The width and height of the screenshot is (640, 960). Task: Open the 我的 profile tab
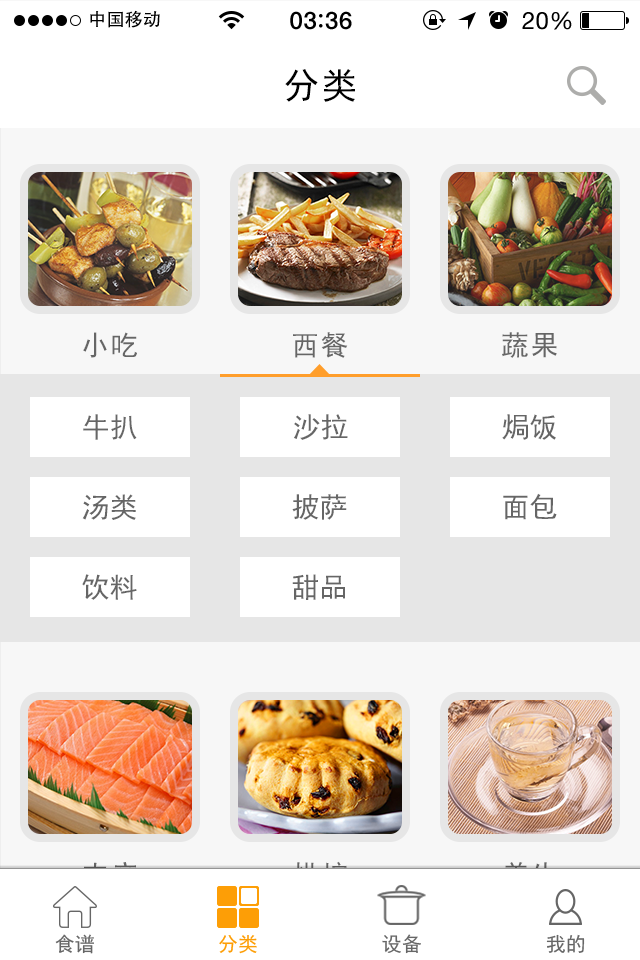566,918
